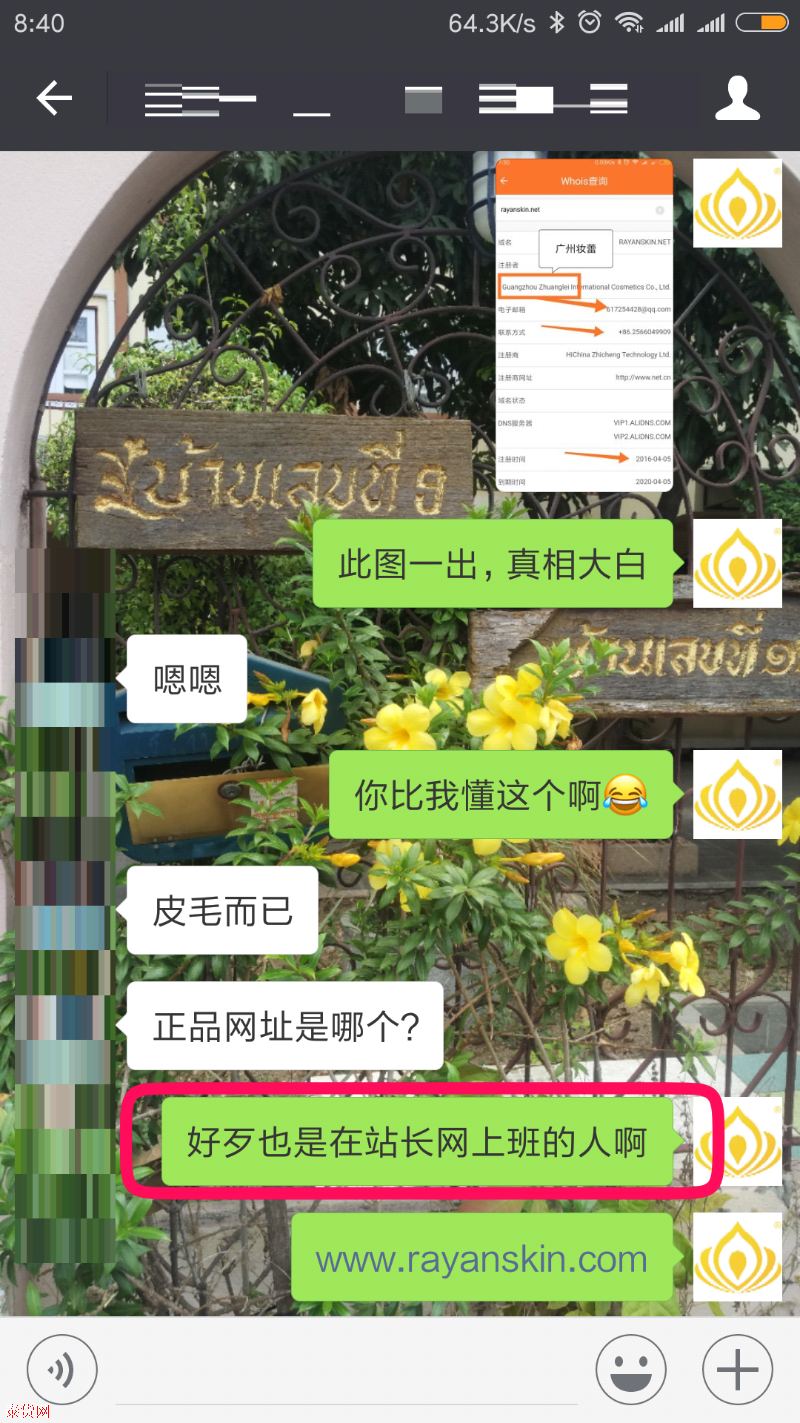800x1423 pixels.
Task: Open sender's lotus avatar beside the rayanskin link
Action: [x=737, y=1257]
